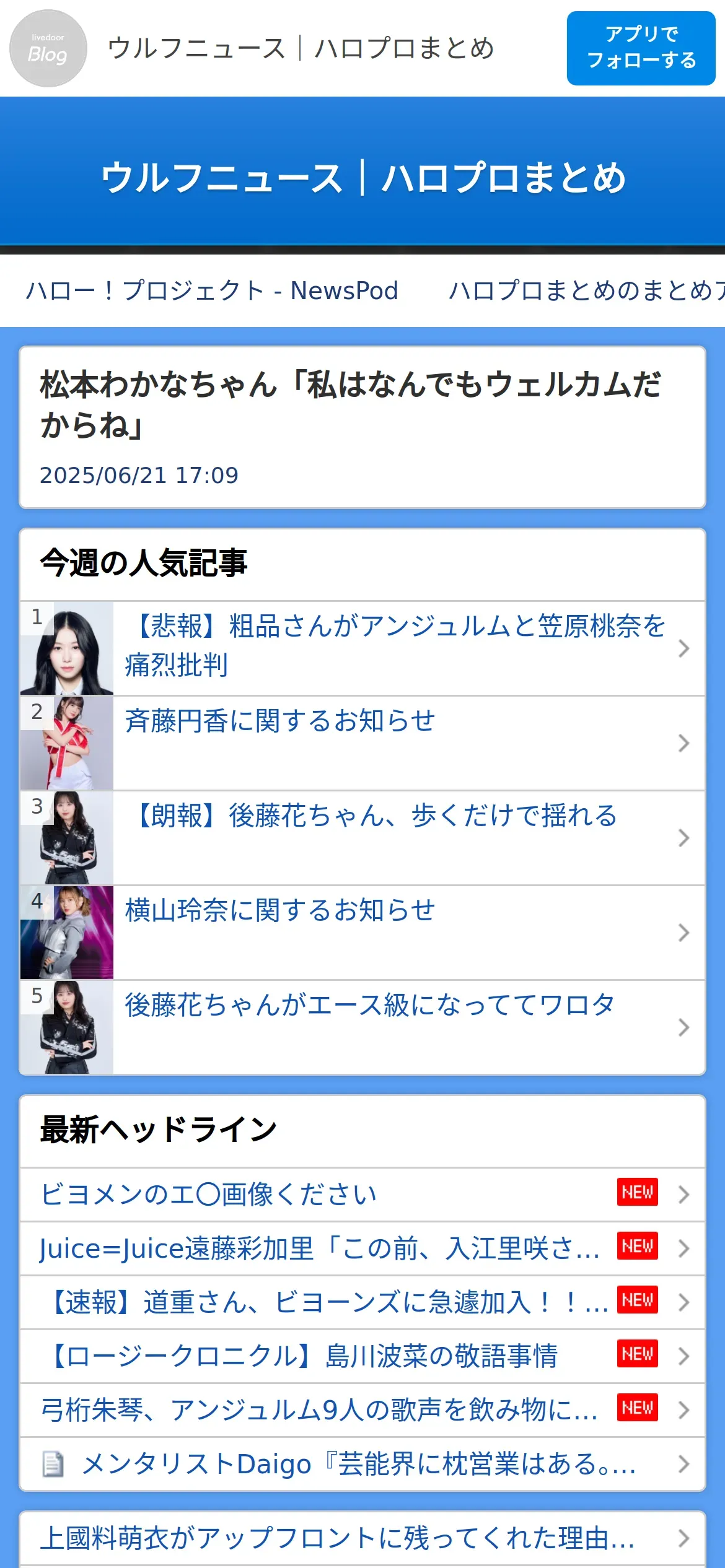
Task: View 横山玲奈に関するお知らせ article
Action: 280,911
